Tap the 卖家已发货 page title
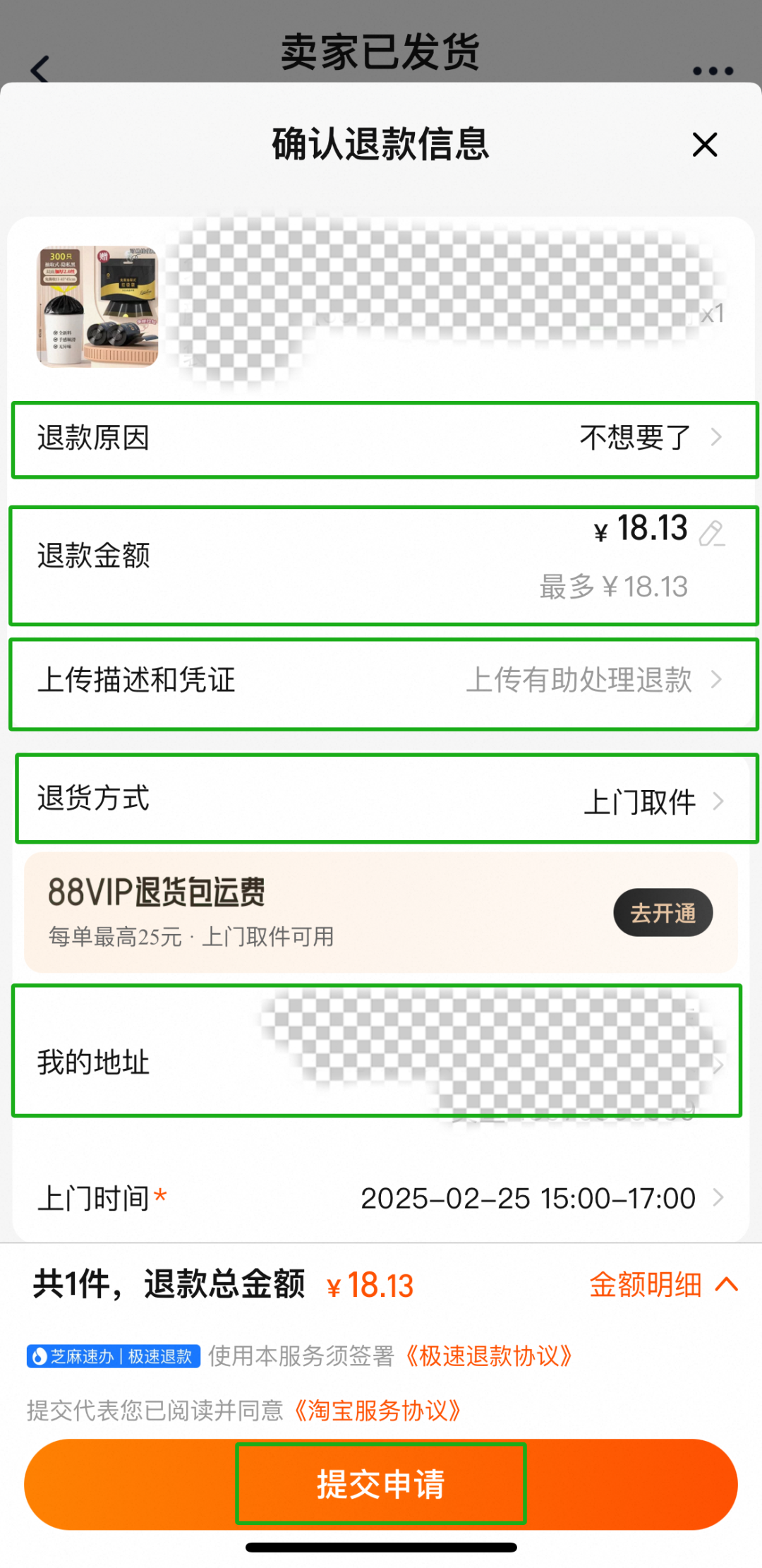762x1568 pixels. point(381,49)
